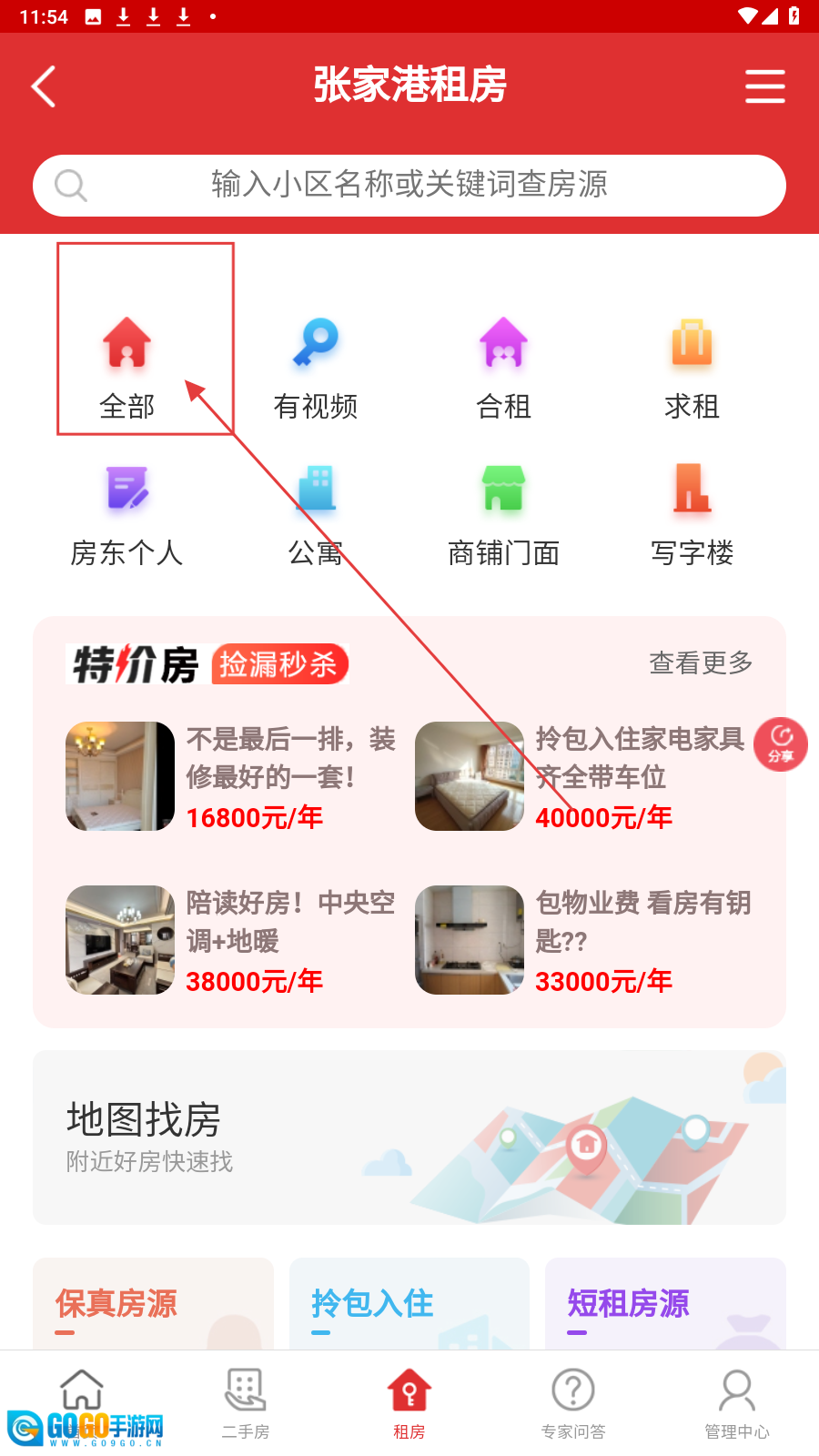Open the 38000元/年 陪读好房 listing
Screen dimensions: 819x1456
pyautogui.click(x=232, y=940)
